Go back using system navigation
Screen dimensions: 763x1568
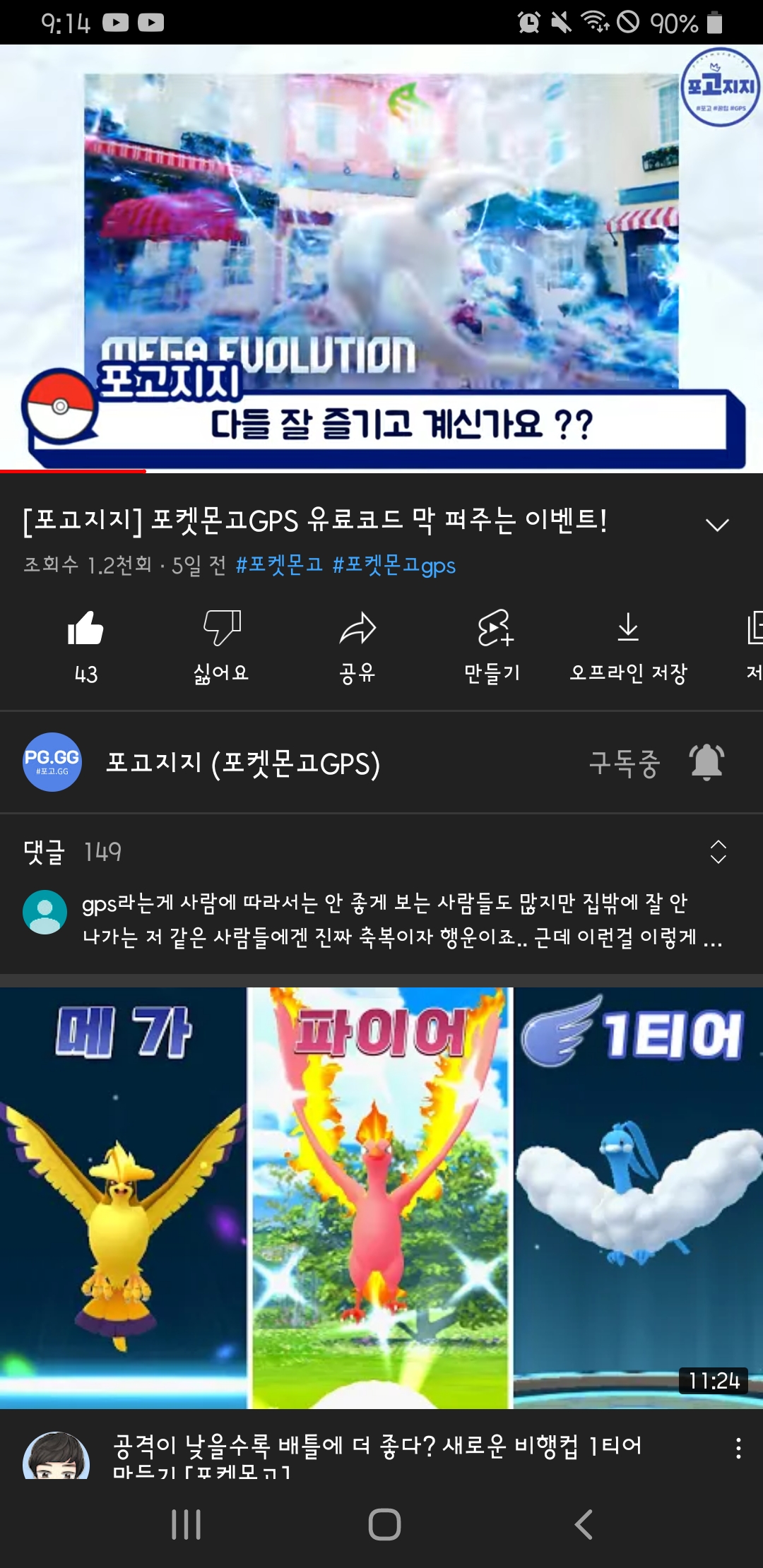click(x=583, y=1524)
